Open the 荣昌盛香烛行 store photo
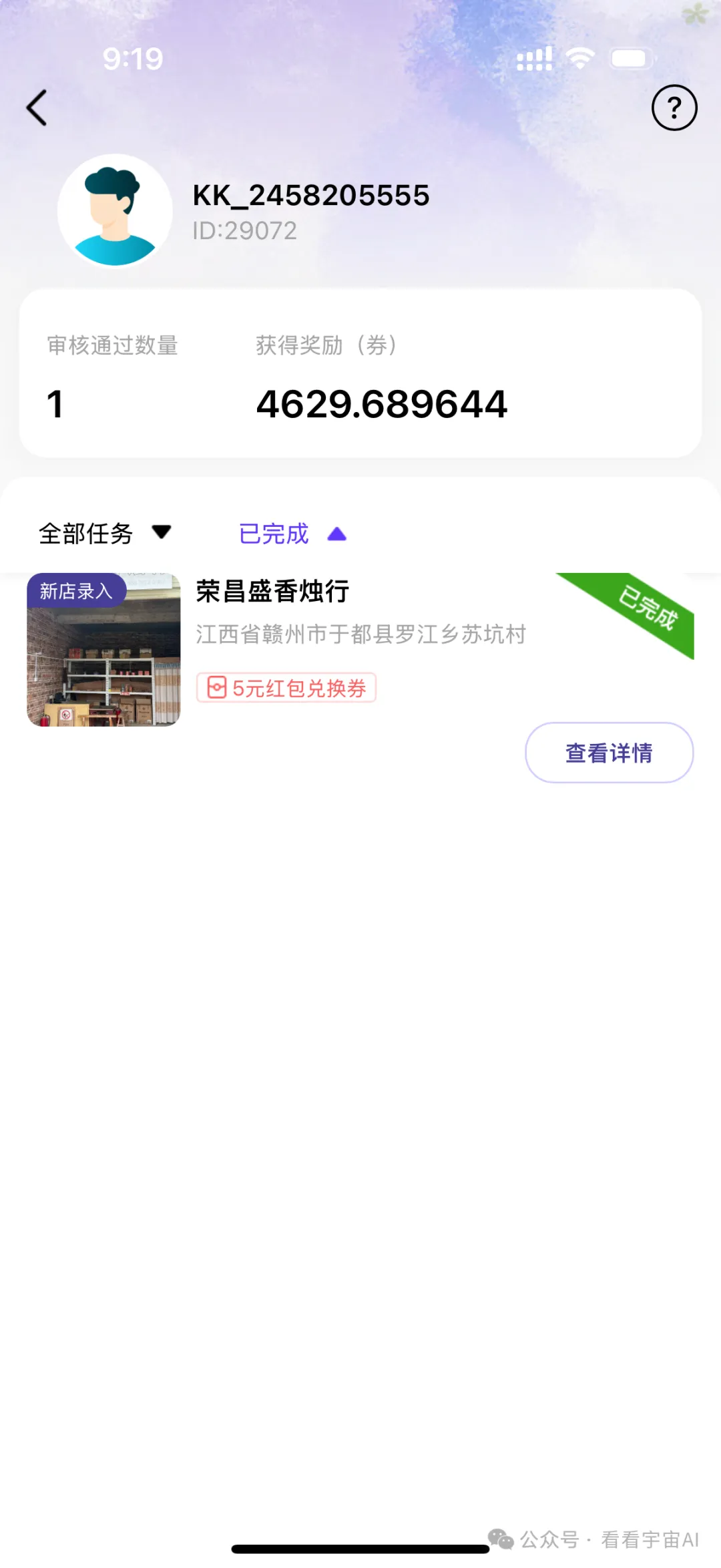This screenshot has width=721, height=1568. coord(103,650)
